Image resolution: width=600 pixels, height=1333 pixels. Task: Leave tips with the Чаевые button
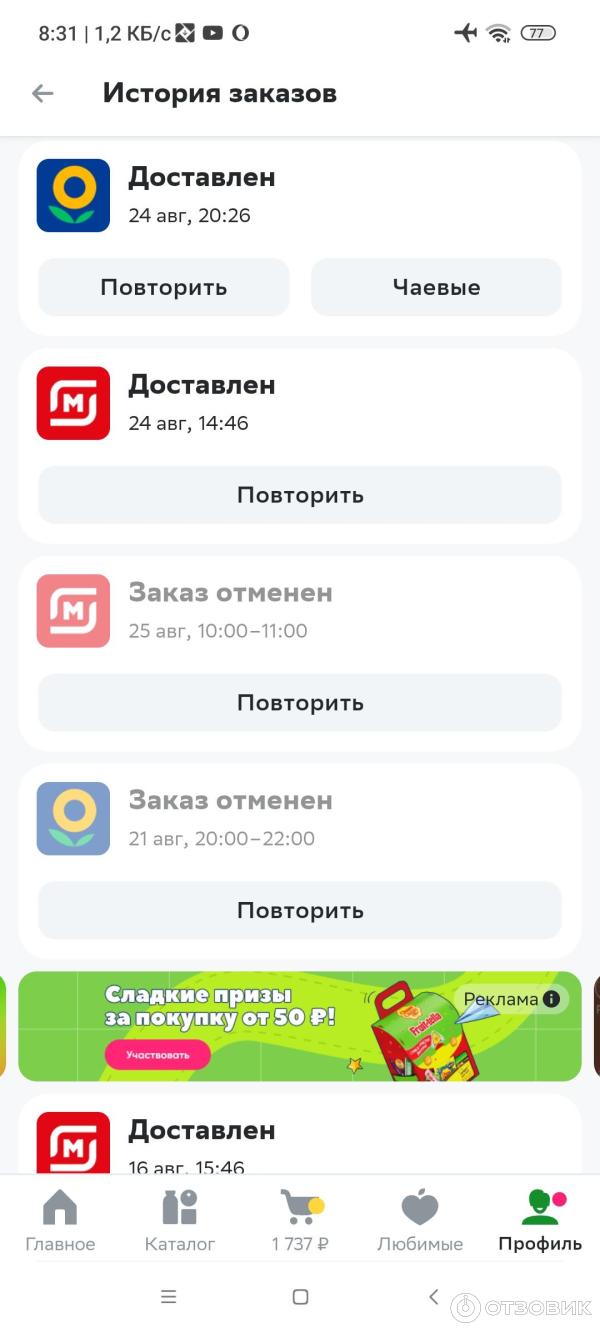[436, 288]
